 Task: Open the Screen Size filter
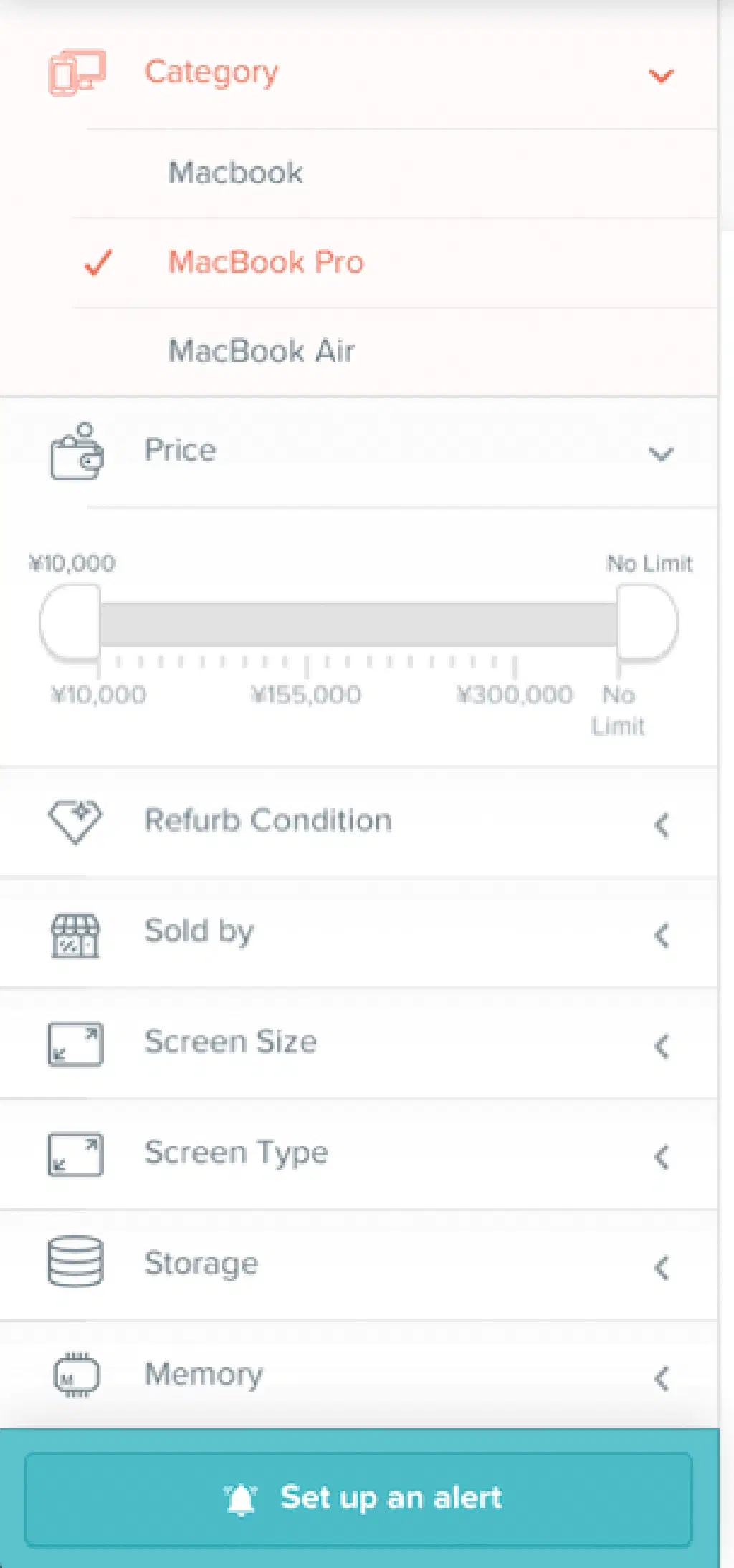[x=661, y=1046]
